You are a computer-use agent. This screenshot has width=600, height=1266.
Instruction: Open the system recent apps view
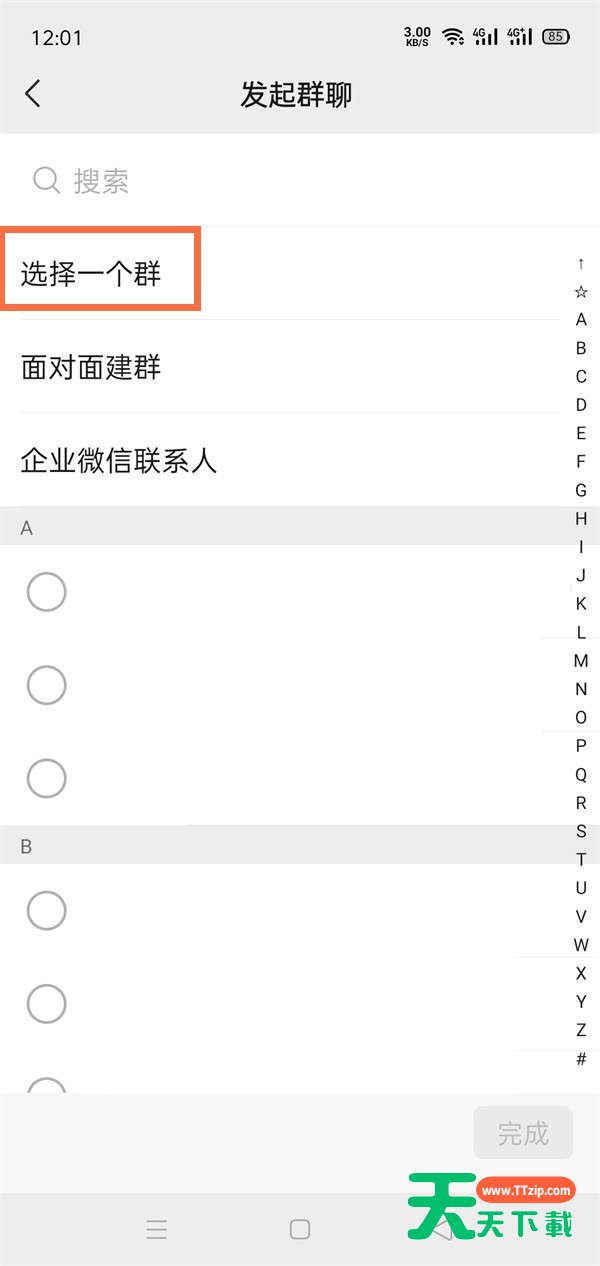[157, 1229]
